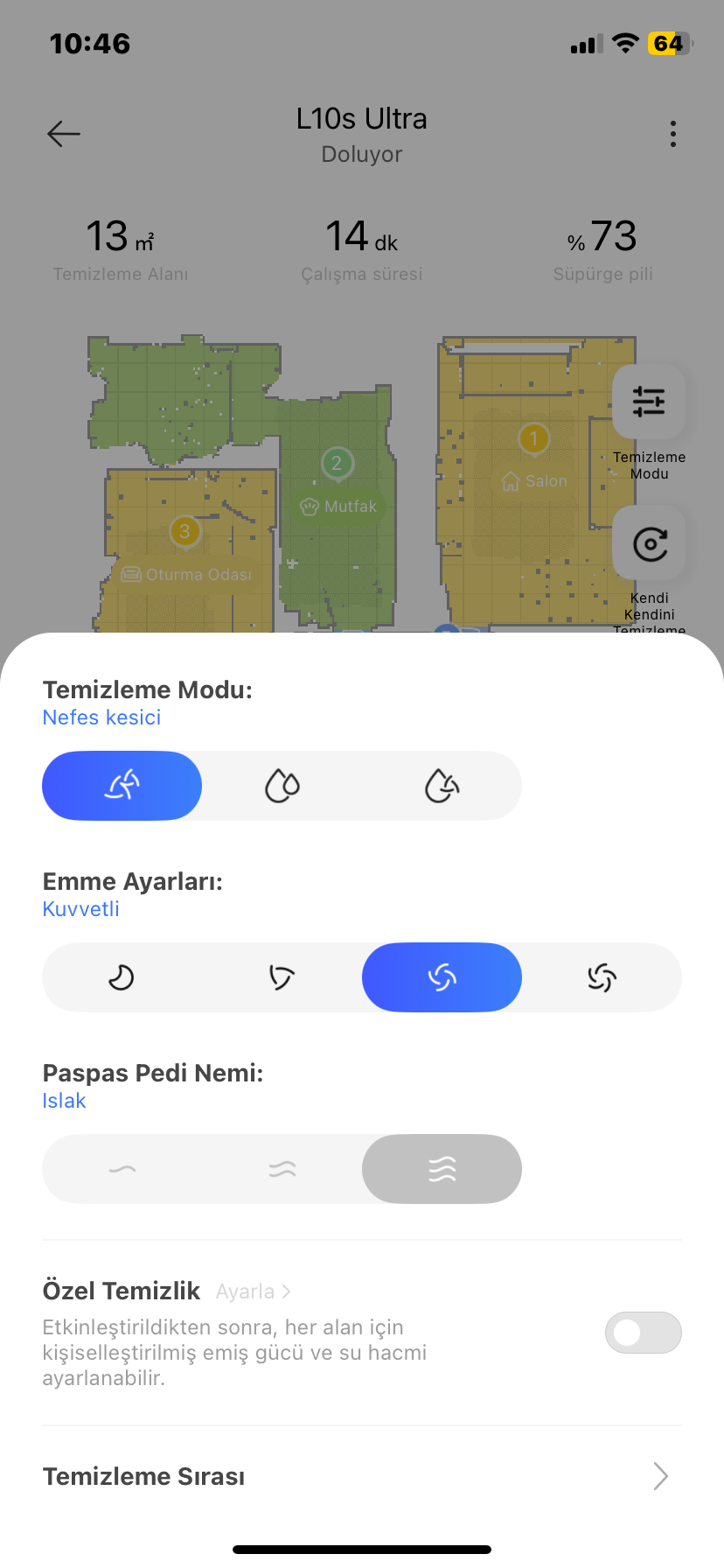Set suction to the quiet moon level
This screenshot has width=724, height=1568.
[x=122, y=977]
